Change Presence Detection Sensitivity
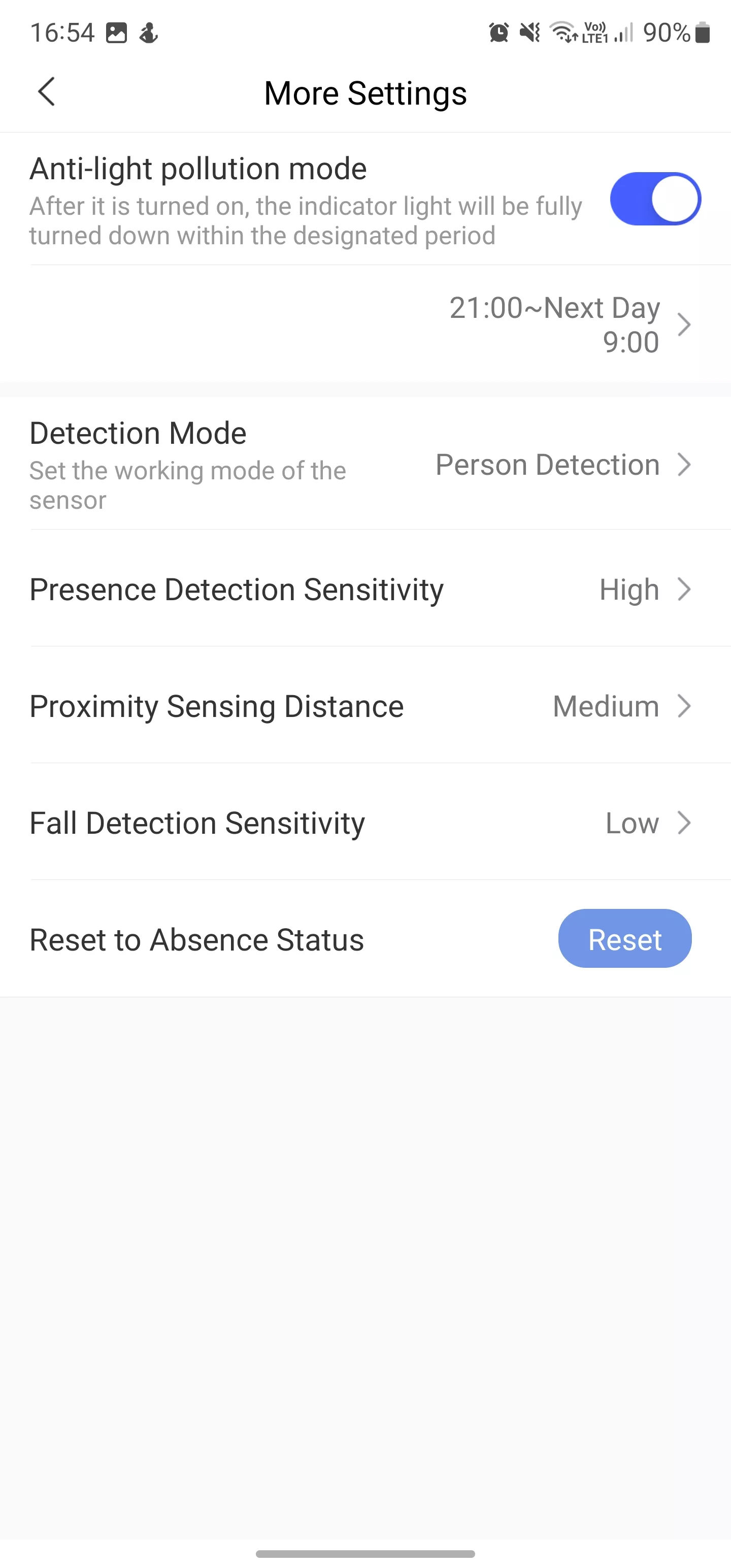Image resolution: width=731 pixels, height=1568 pixels. [x=365, y=589]
